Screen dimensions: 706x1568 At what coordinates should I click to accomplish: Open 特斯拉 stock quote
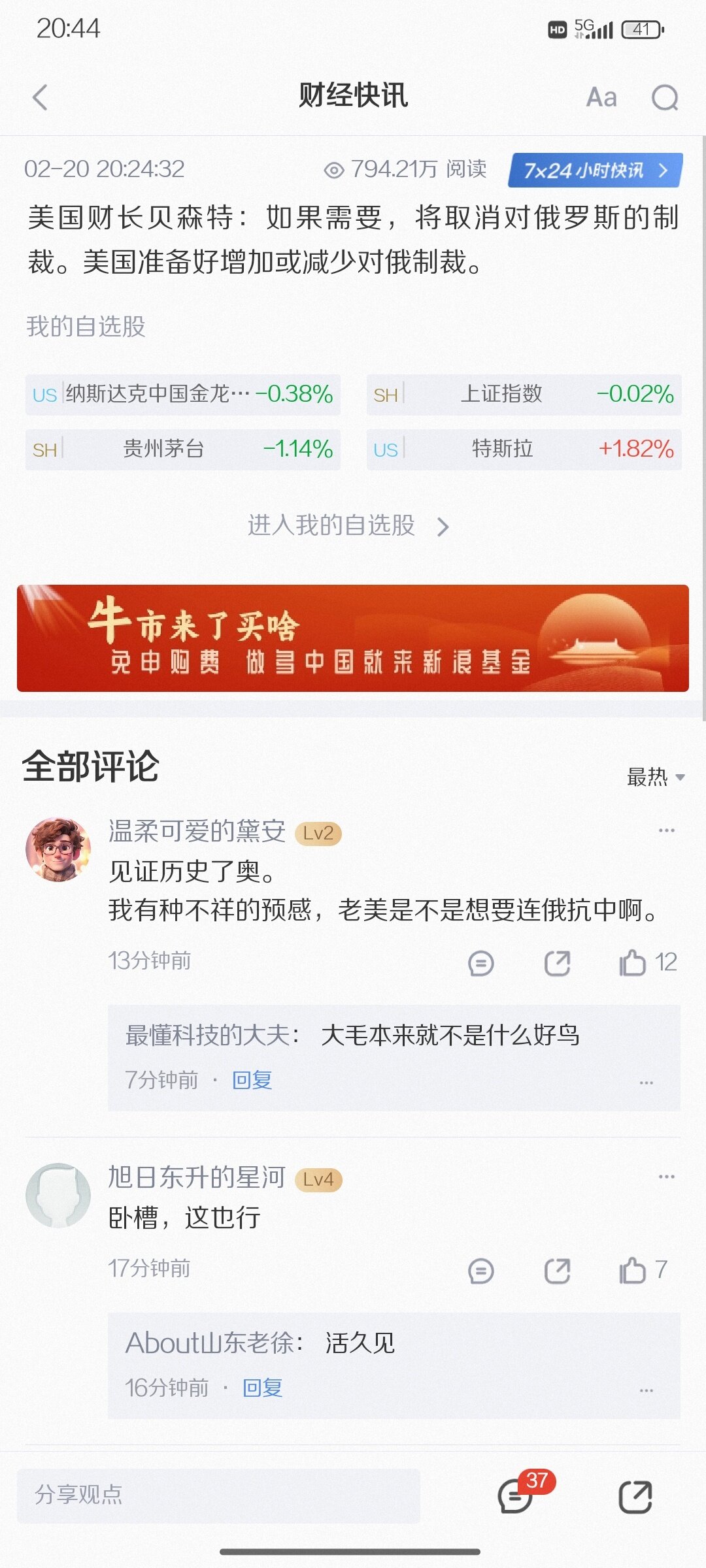point(524,449)
